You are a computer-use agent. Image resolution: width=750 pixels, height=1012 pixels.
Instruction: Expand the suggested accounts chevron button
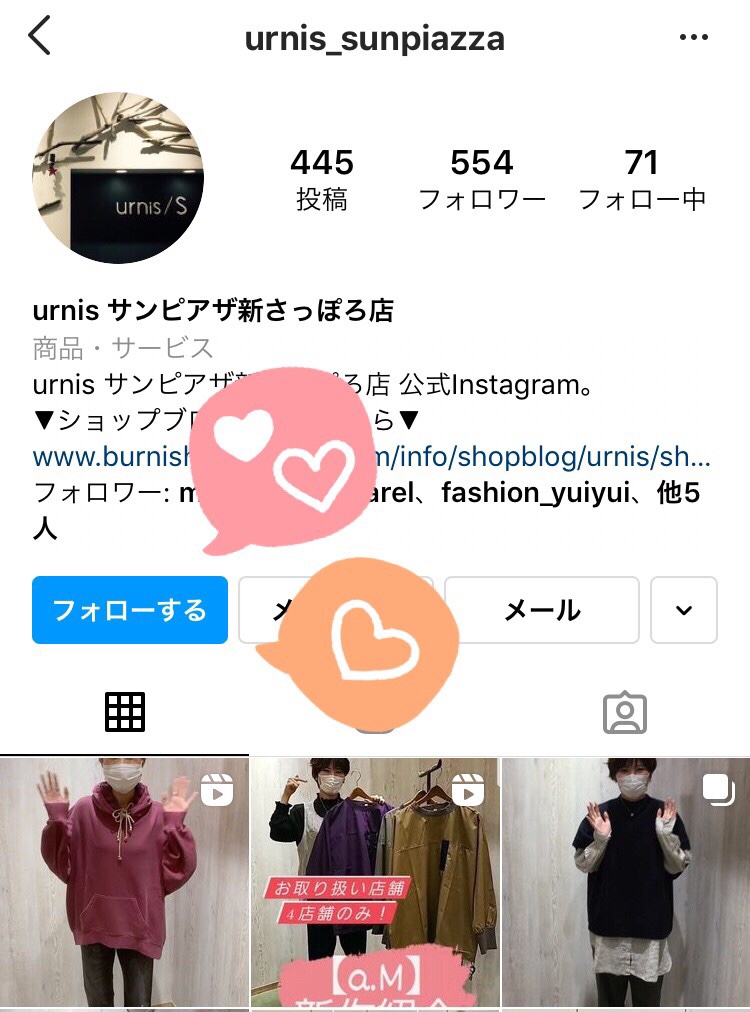pyautogui.click(x=684, y=610)
